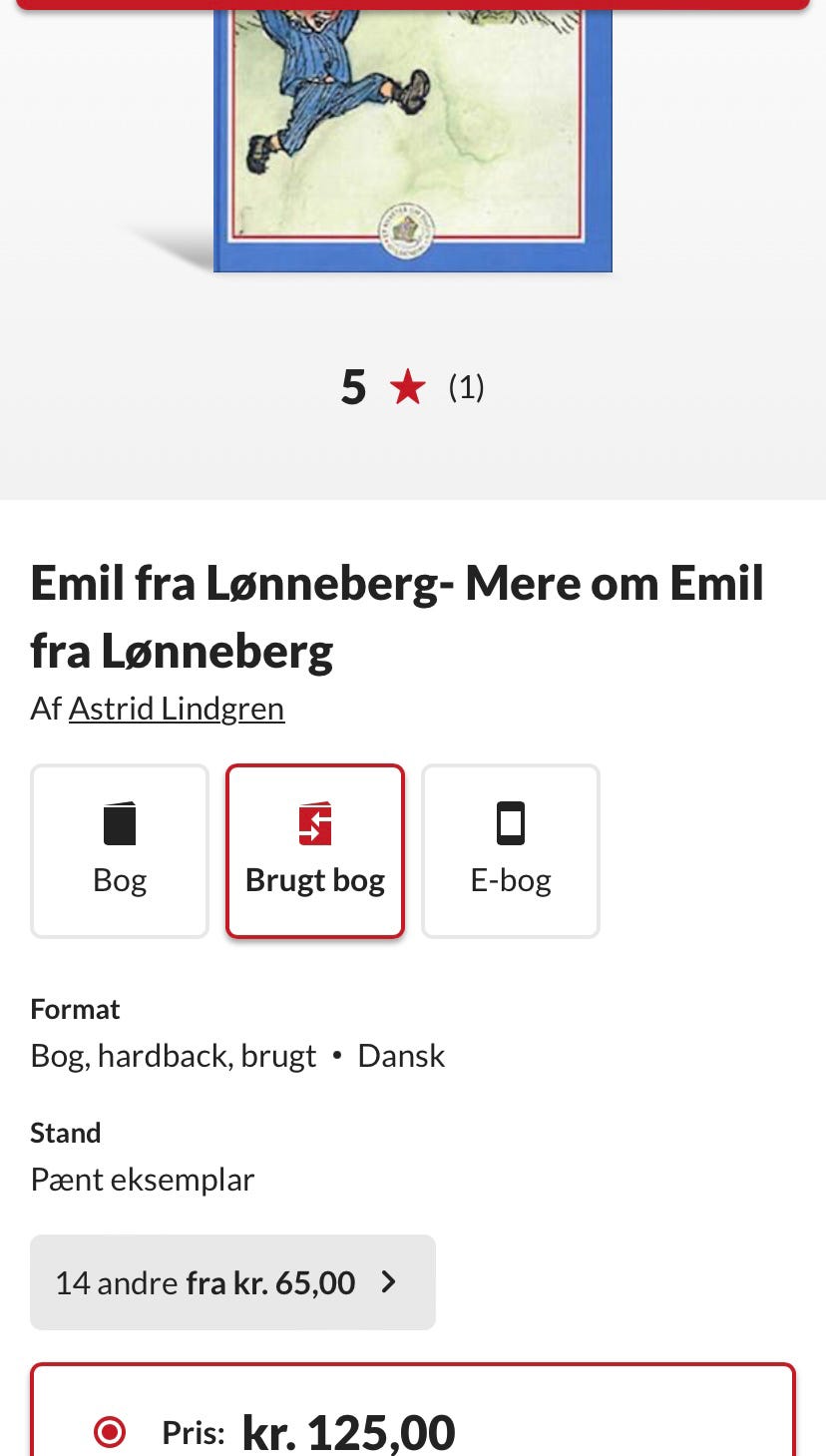Click the red banner at the top
This screenshot has width=826, height=1456.
click(413, 5)
